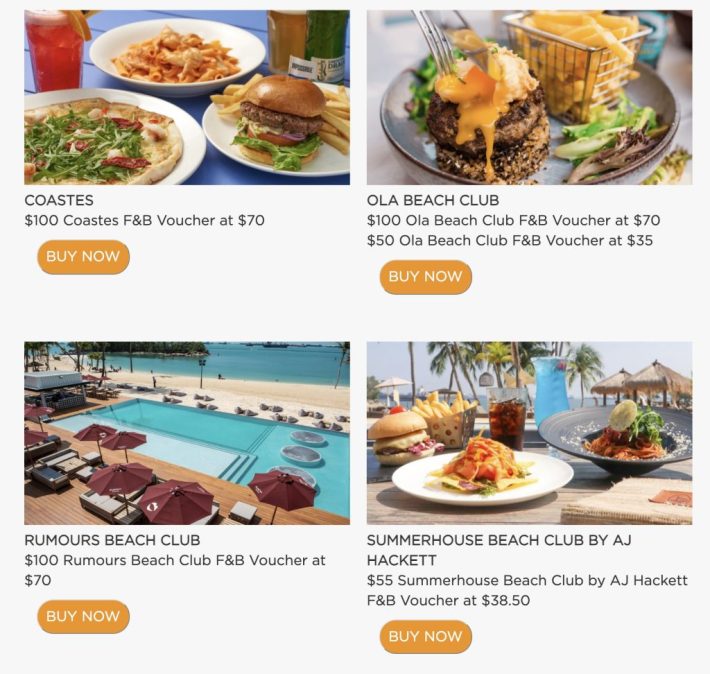The height and width of the screenshot is (674, 710).
Task: View the Ola Beach Club burger image
Action: (529, 97)
